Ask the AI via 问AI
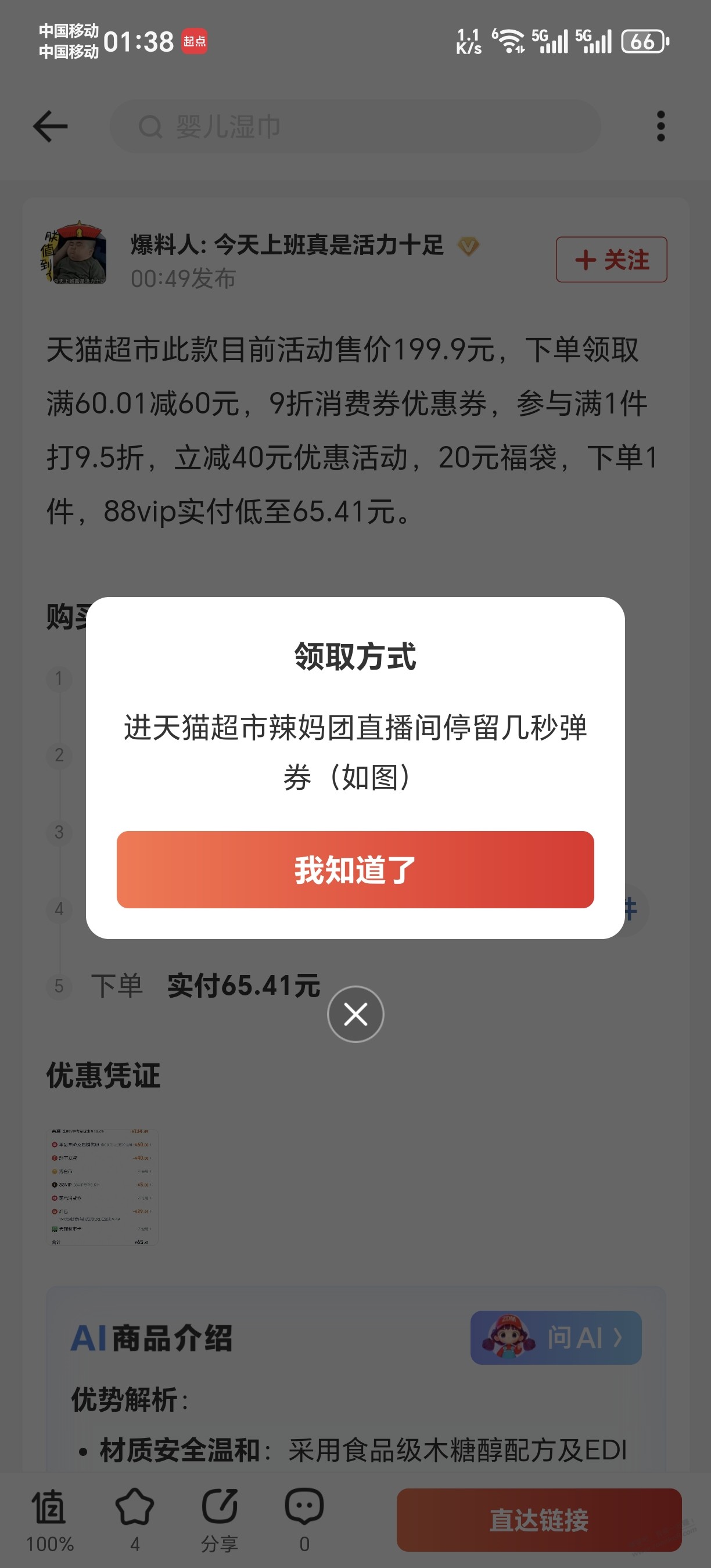 tap(555, 1337)
